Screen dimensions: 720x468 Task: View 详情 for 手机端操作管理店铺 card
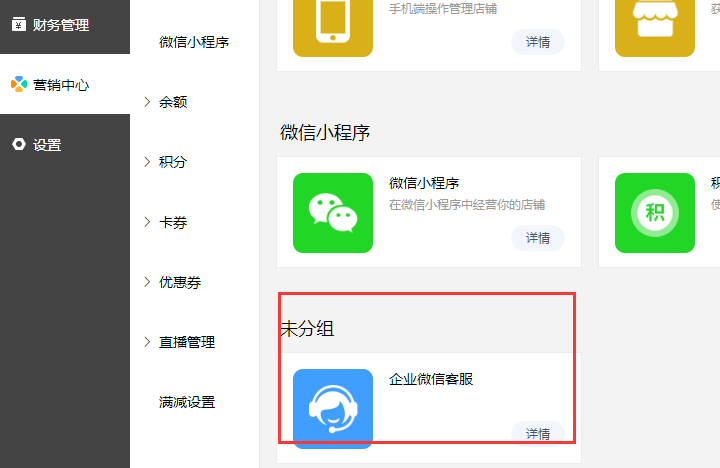[538, 42]
